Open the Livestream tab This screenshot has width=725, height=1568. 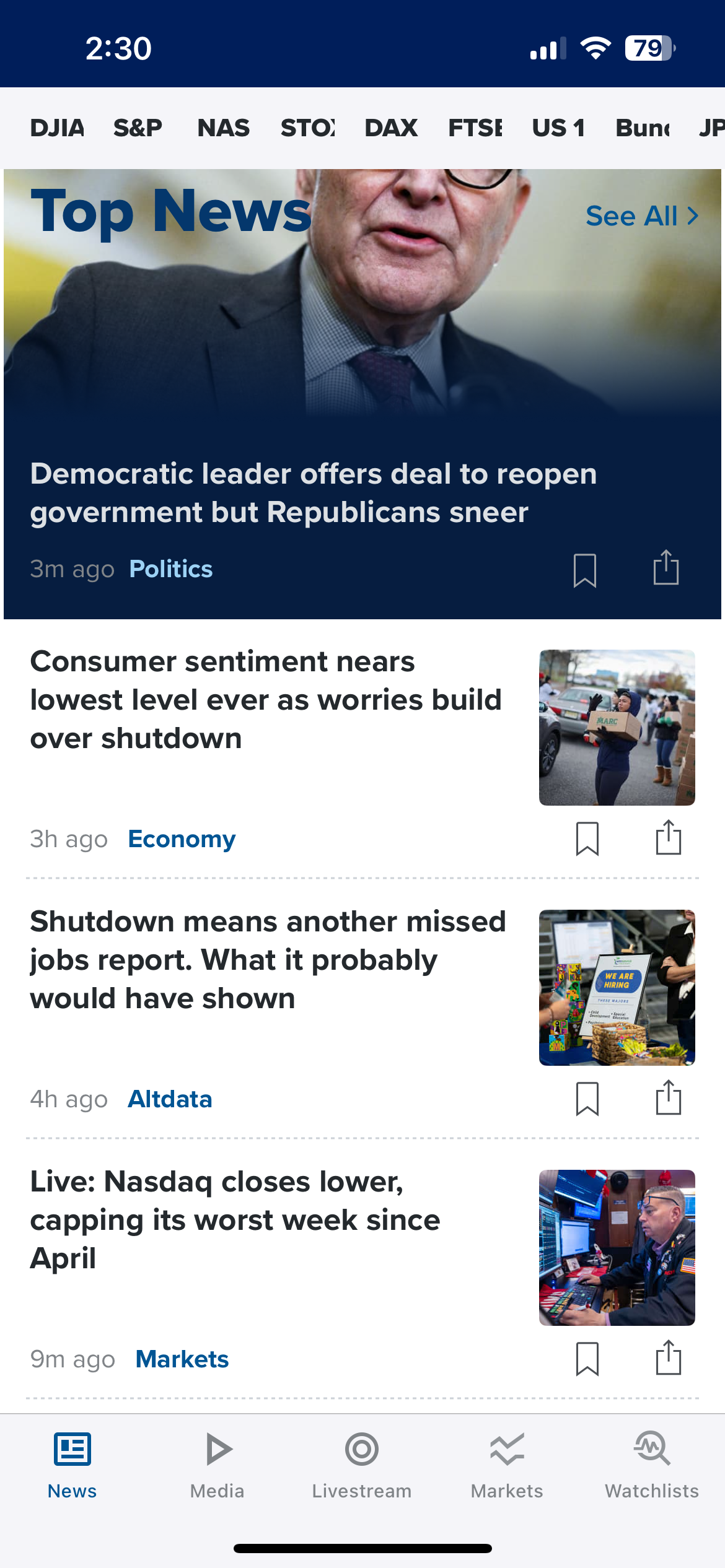pyautogui.click(x=362, y=1465)
